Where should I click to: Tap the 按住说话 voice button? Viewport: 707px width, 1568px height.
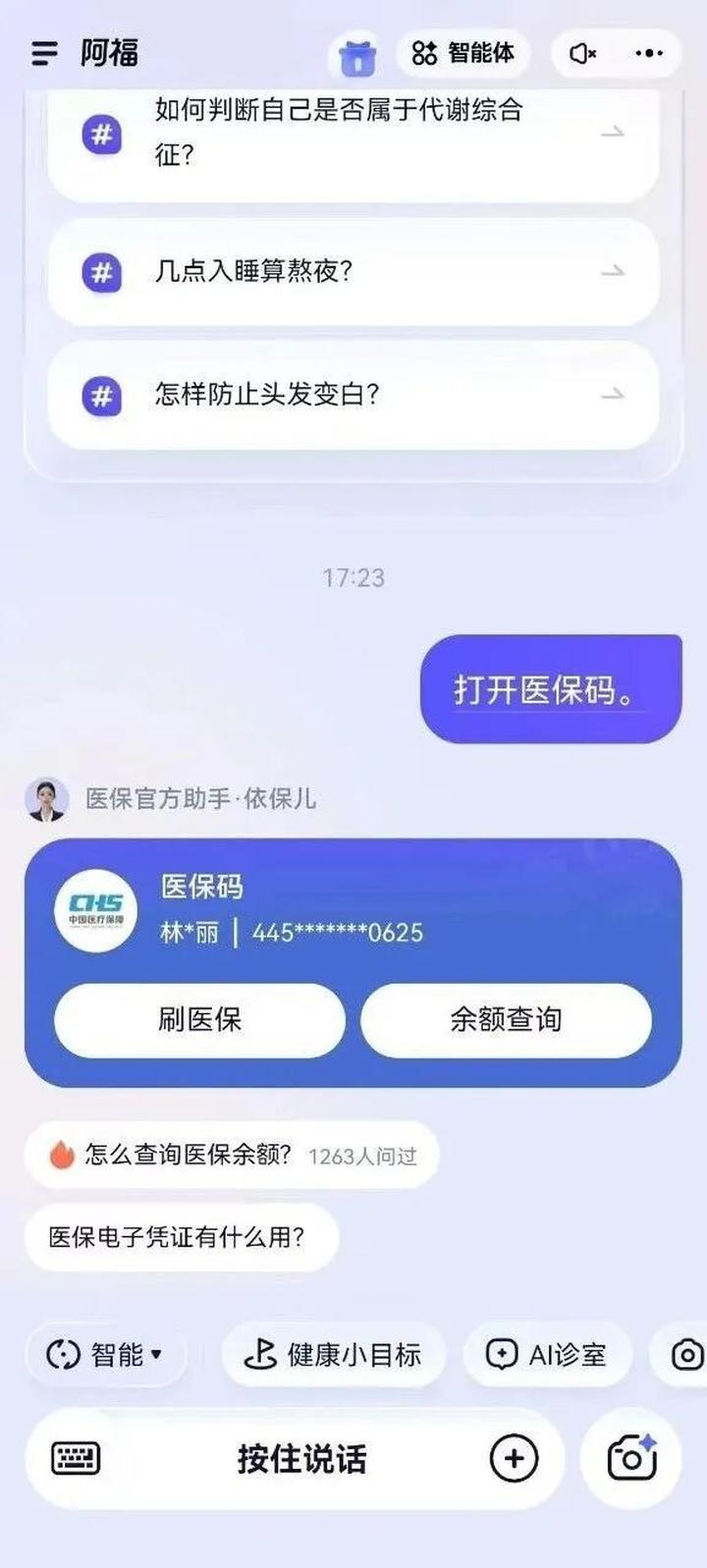click(x=301, y=1459)
